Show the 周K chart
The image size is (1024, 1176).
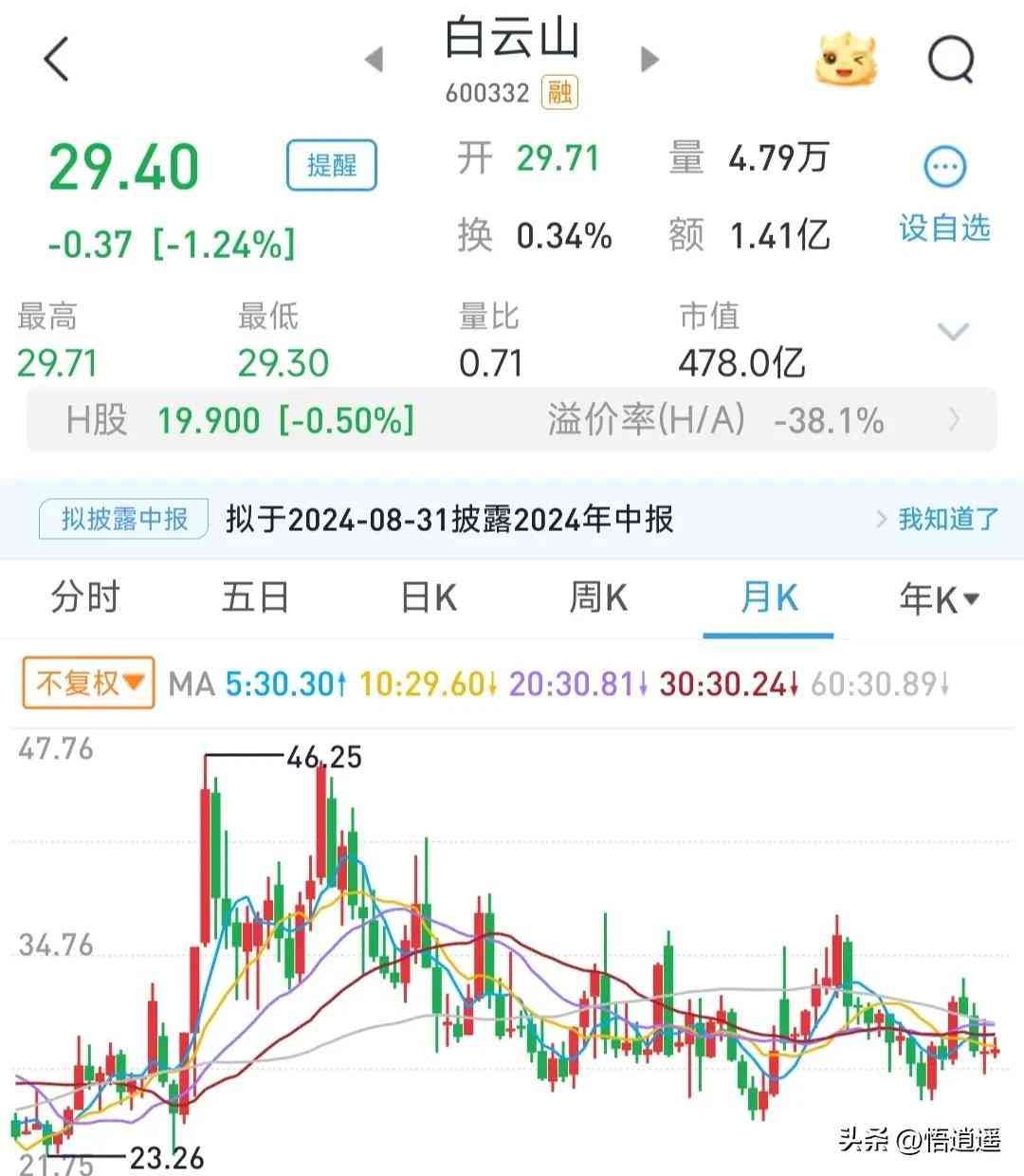(598, 598)
